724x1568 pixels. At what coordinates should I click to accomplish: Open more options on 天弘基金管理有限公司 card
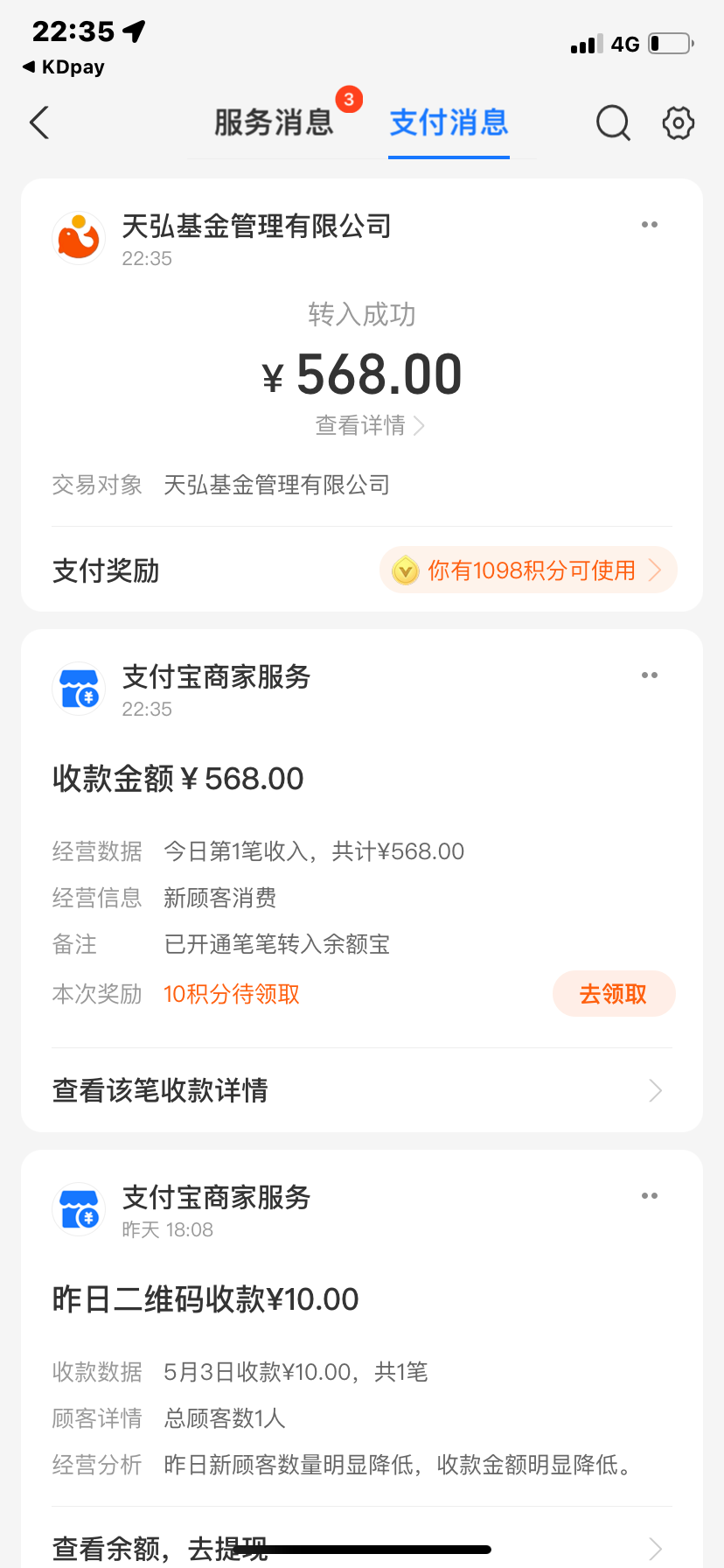(x=650, y=225)
